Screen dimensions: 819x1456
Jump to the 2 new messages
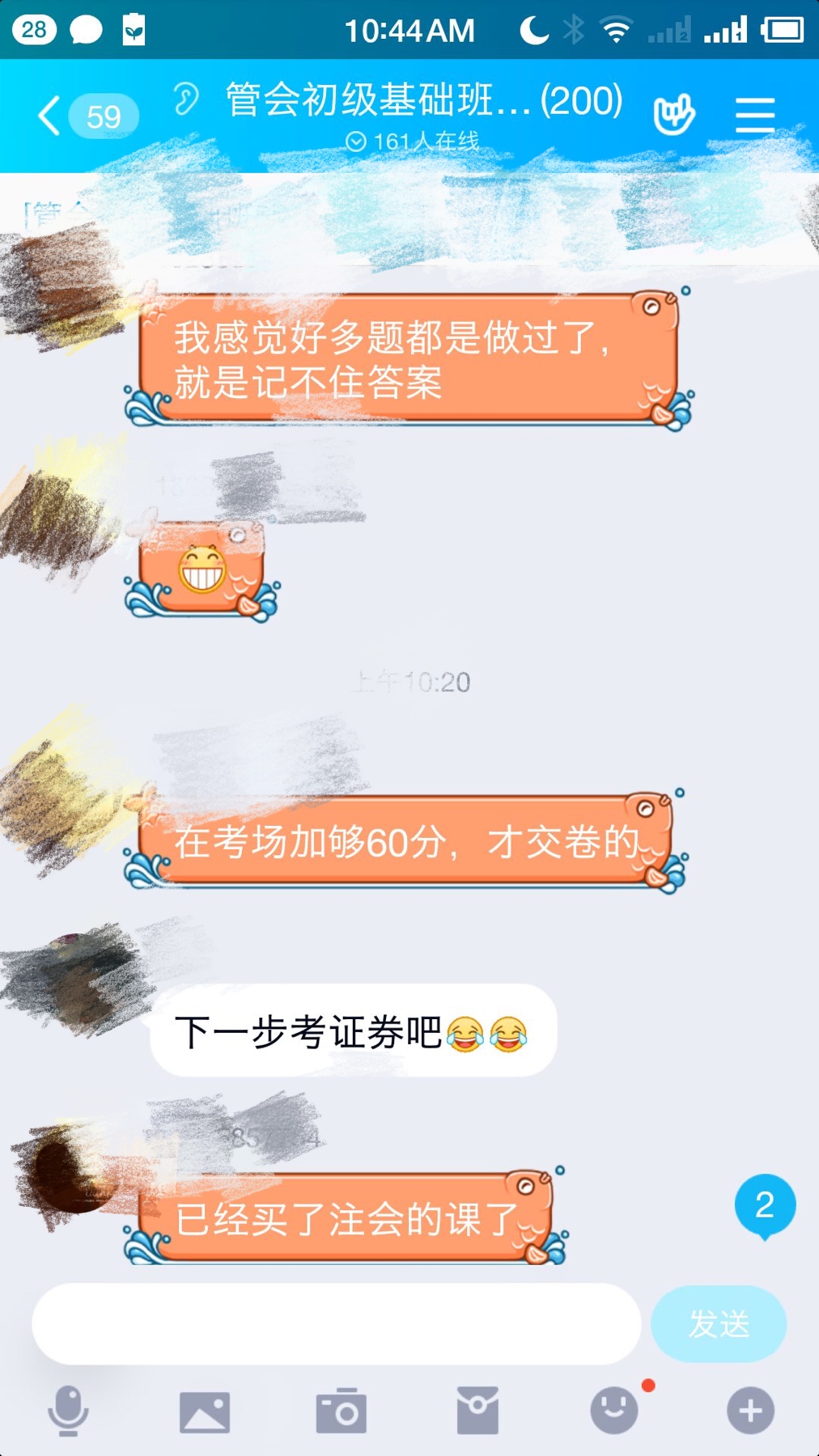tap(765, 1205)
